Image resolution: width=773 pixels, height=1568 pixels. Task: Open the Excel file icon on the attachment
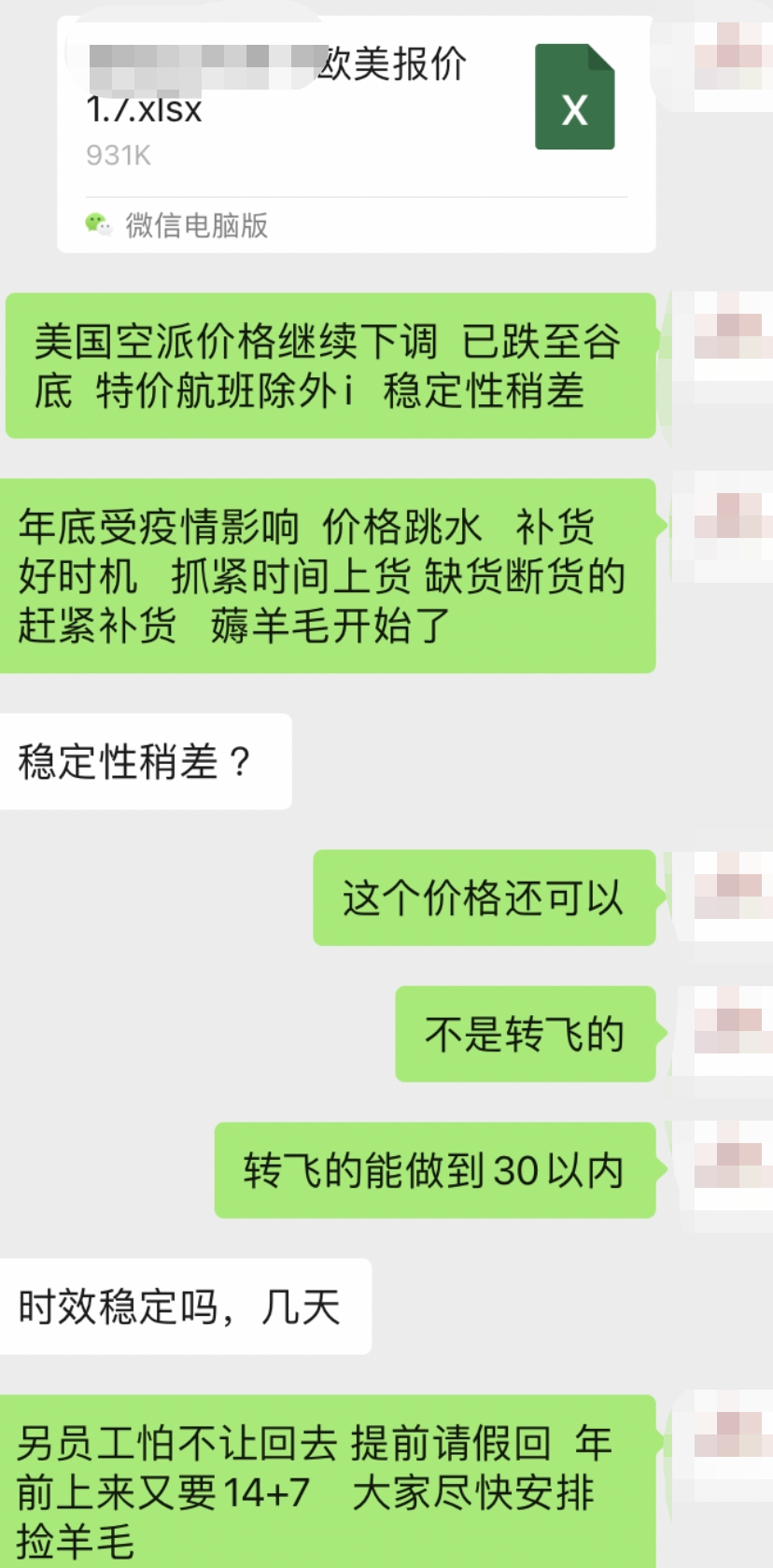pos(573,96)
